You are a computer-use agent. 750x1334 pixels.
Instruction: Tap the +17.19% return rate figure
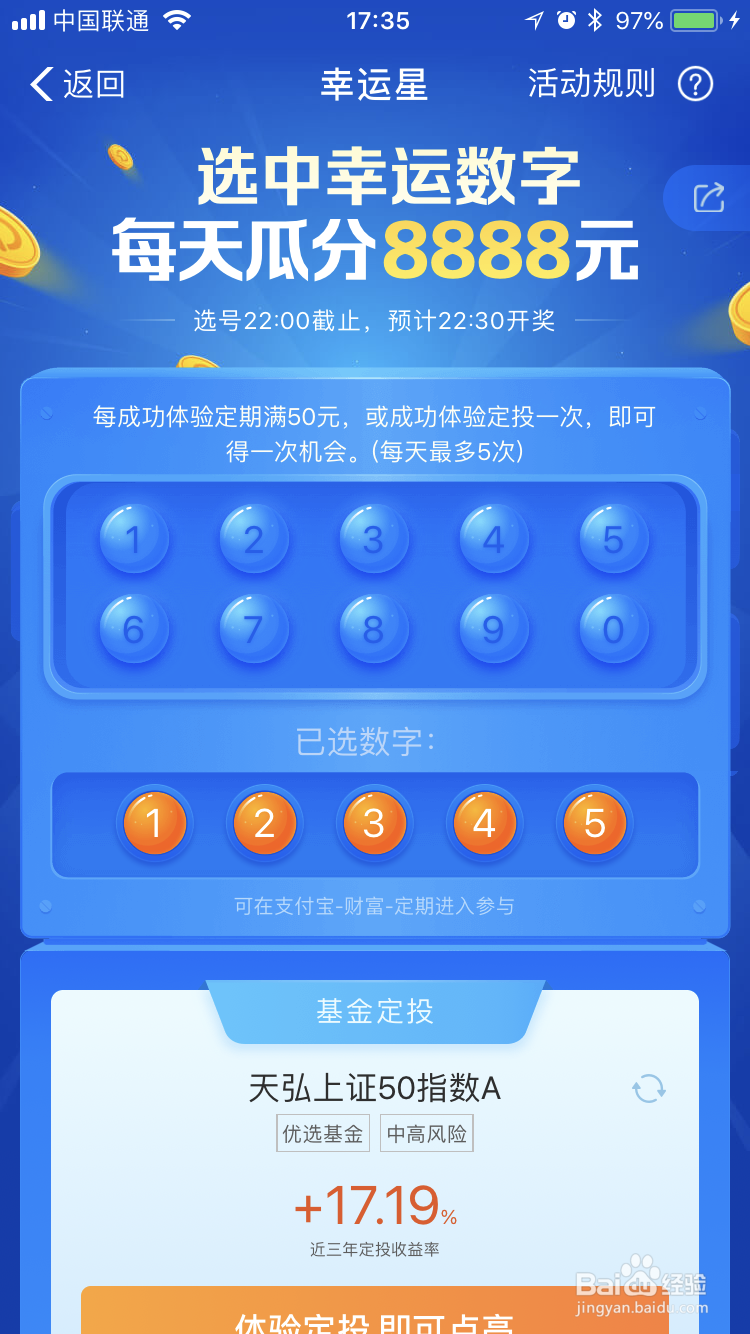(x=375, y=1207)
